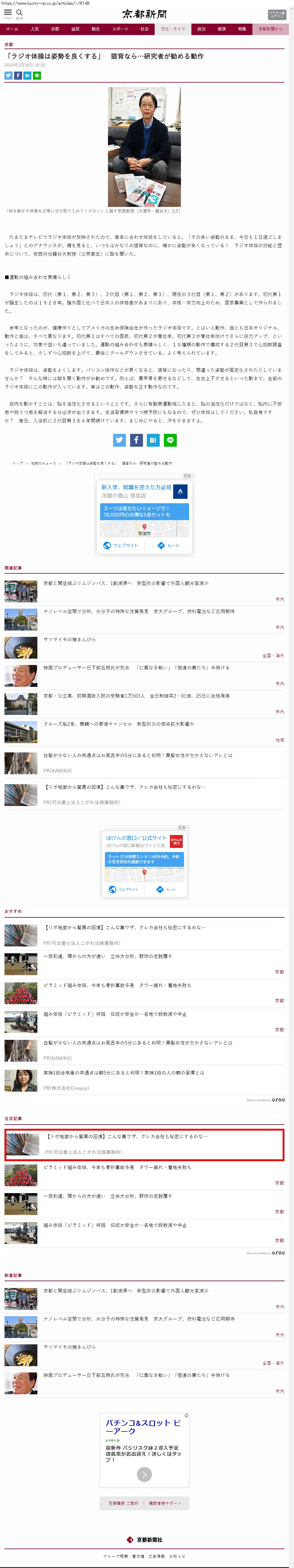This screenshot has height=1568, width=294.
Task: Go to the 滋賀 section tab
Action: pyautogui.click(x=75, y=29)
